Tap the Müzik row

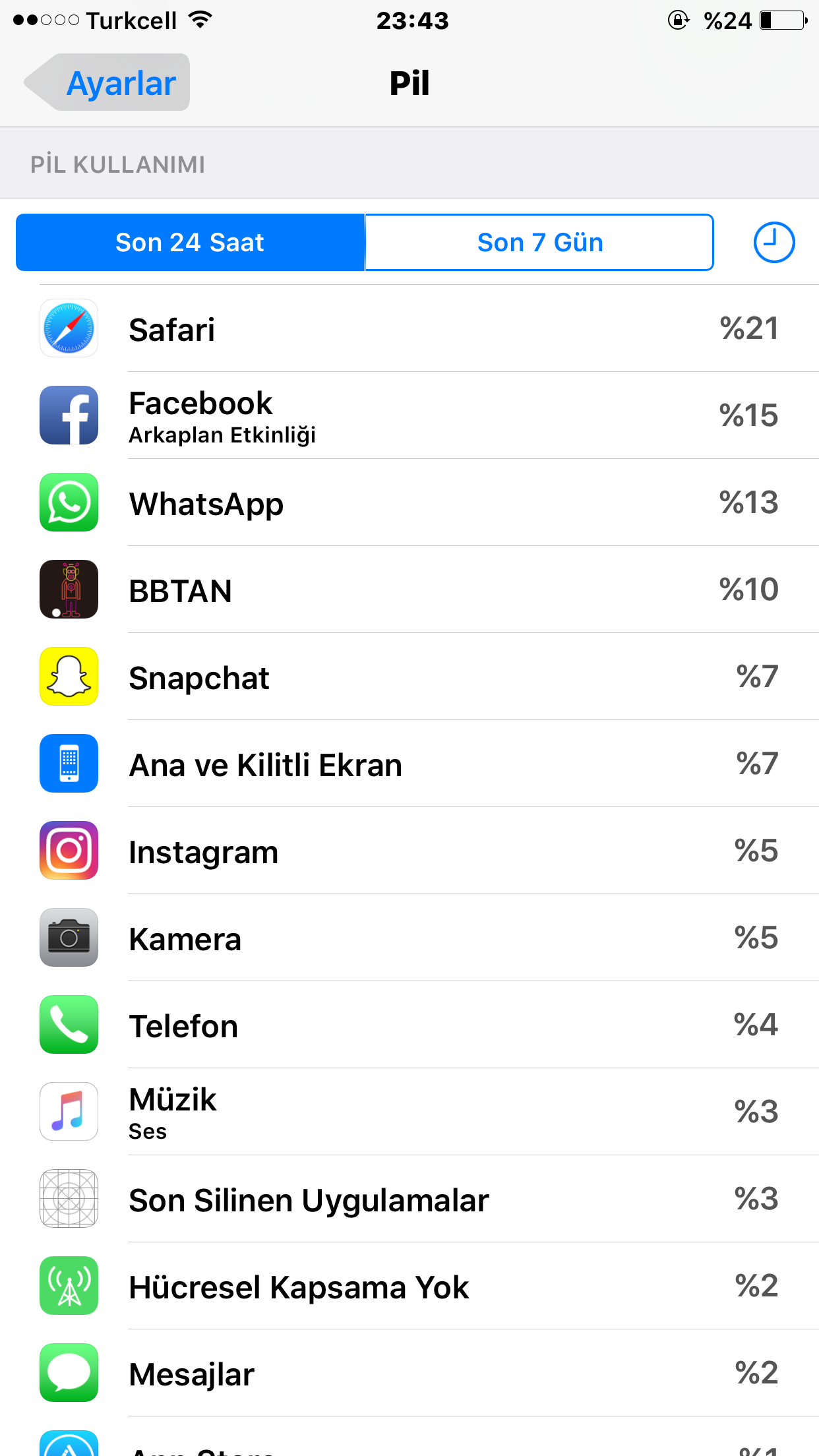pyautogui.click(x=409, y=1112)
